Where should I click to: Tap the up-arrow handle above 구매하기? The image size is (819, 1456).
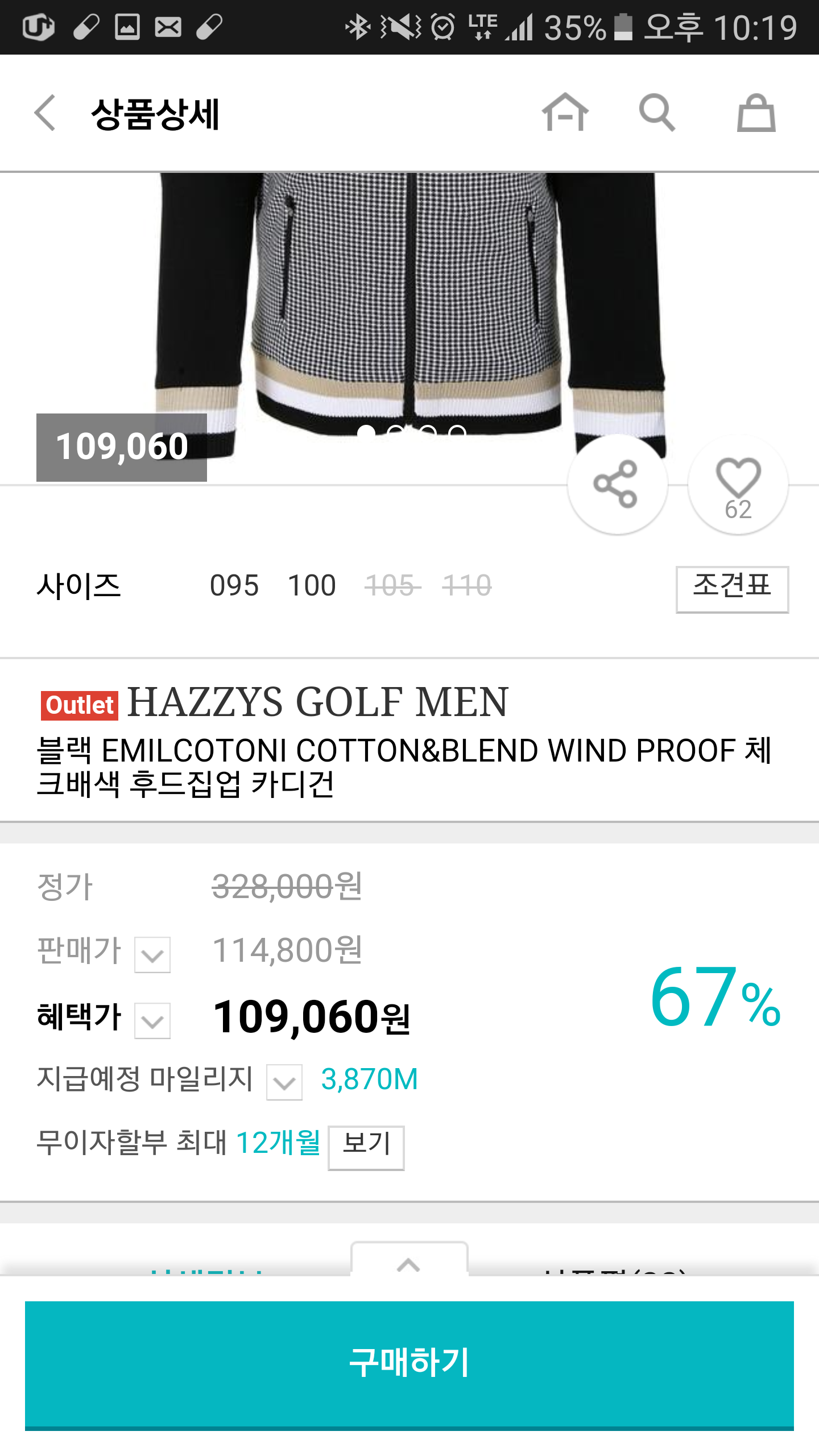pos(409,1264)
